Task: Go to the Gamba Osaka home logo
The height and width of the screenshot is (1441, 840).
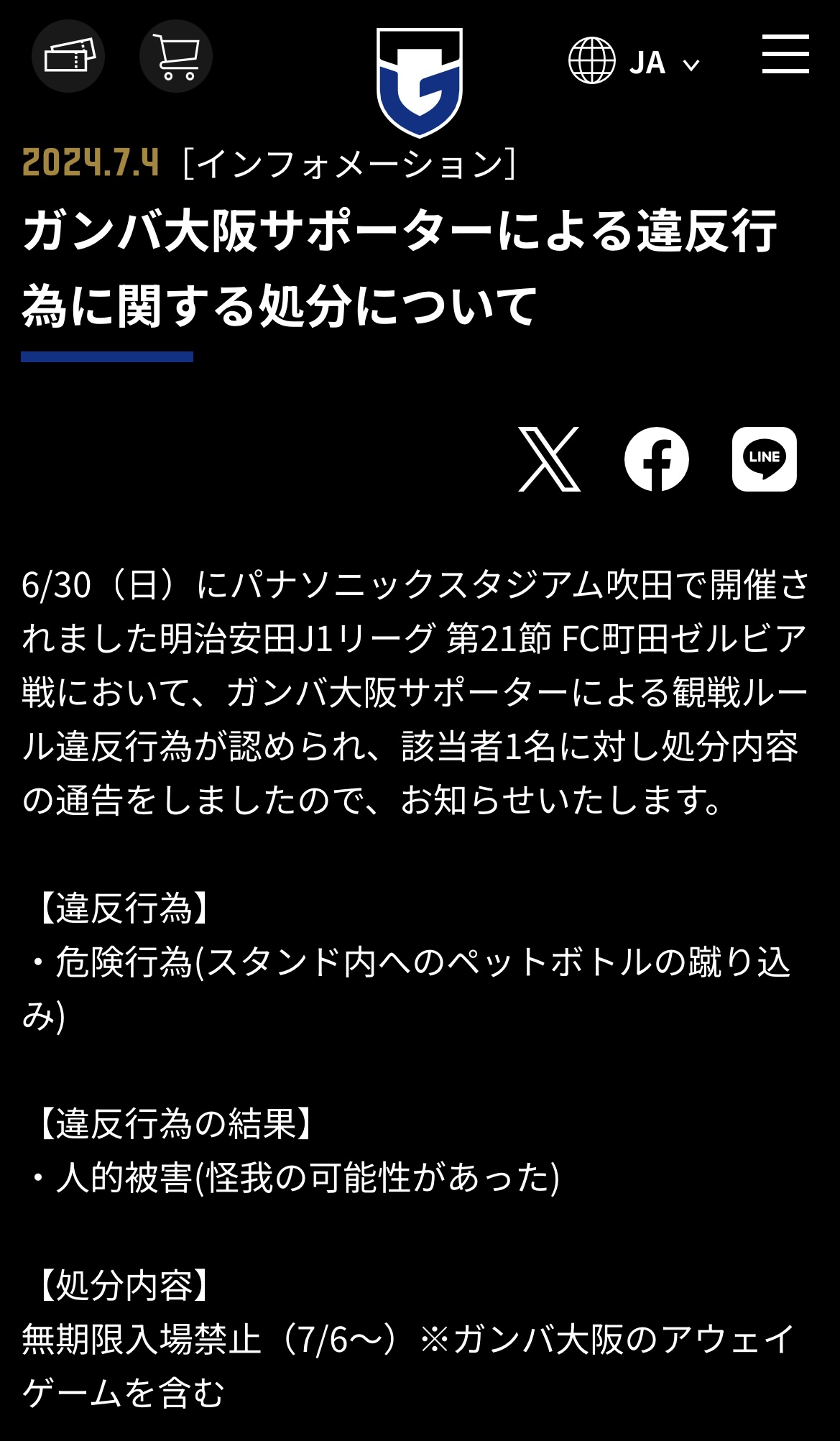Action: click(x=420, y=82)
